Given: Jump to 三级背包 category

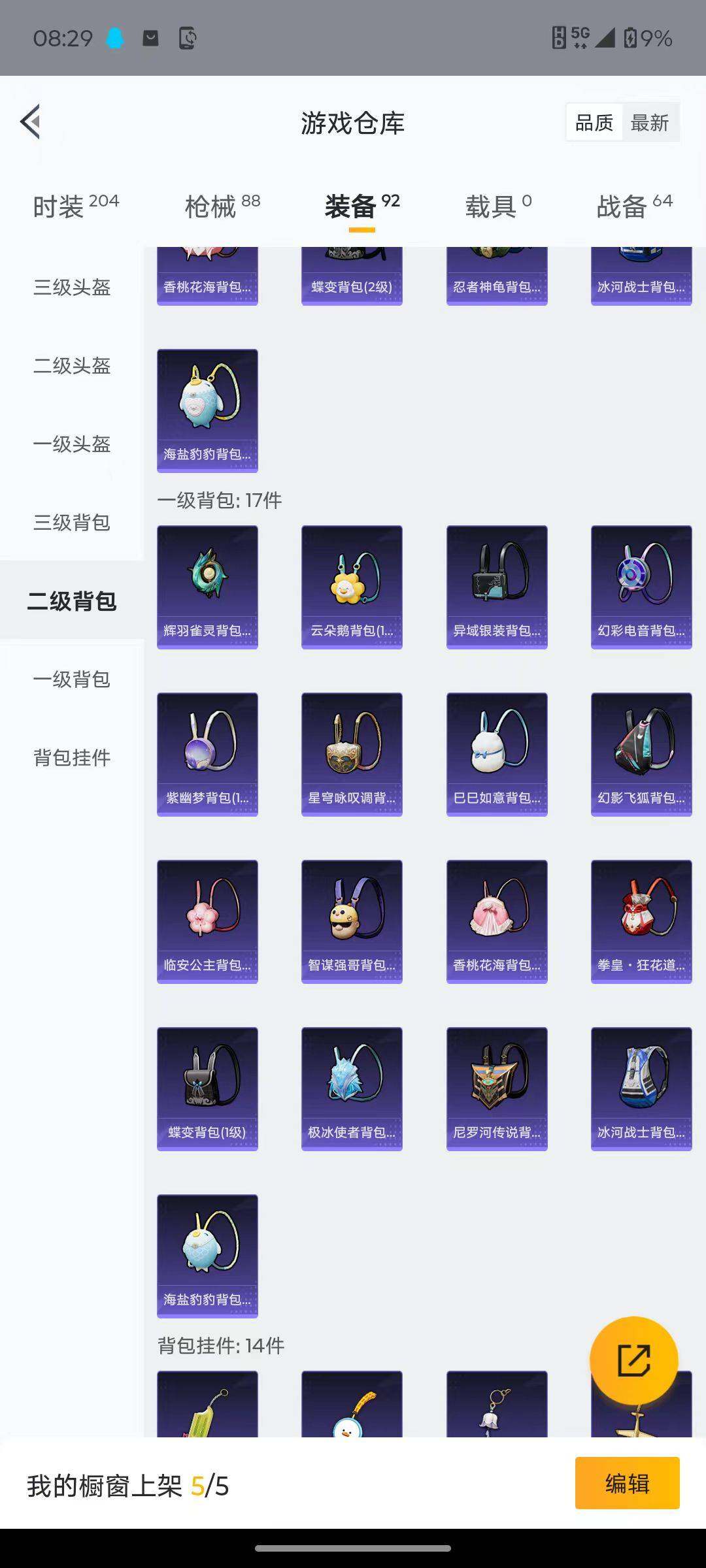Looking at the screenshot, I should click(72, 522).
